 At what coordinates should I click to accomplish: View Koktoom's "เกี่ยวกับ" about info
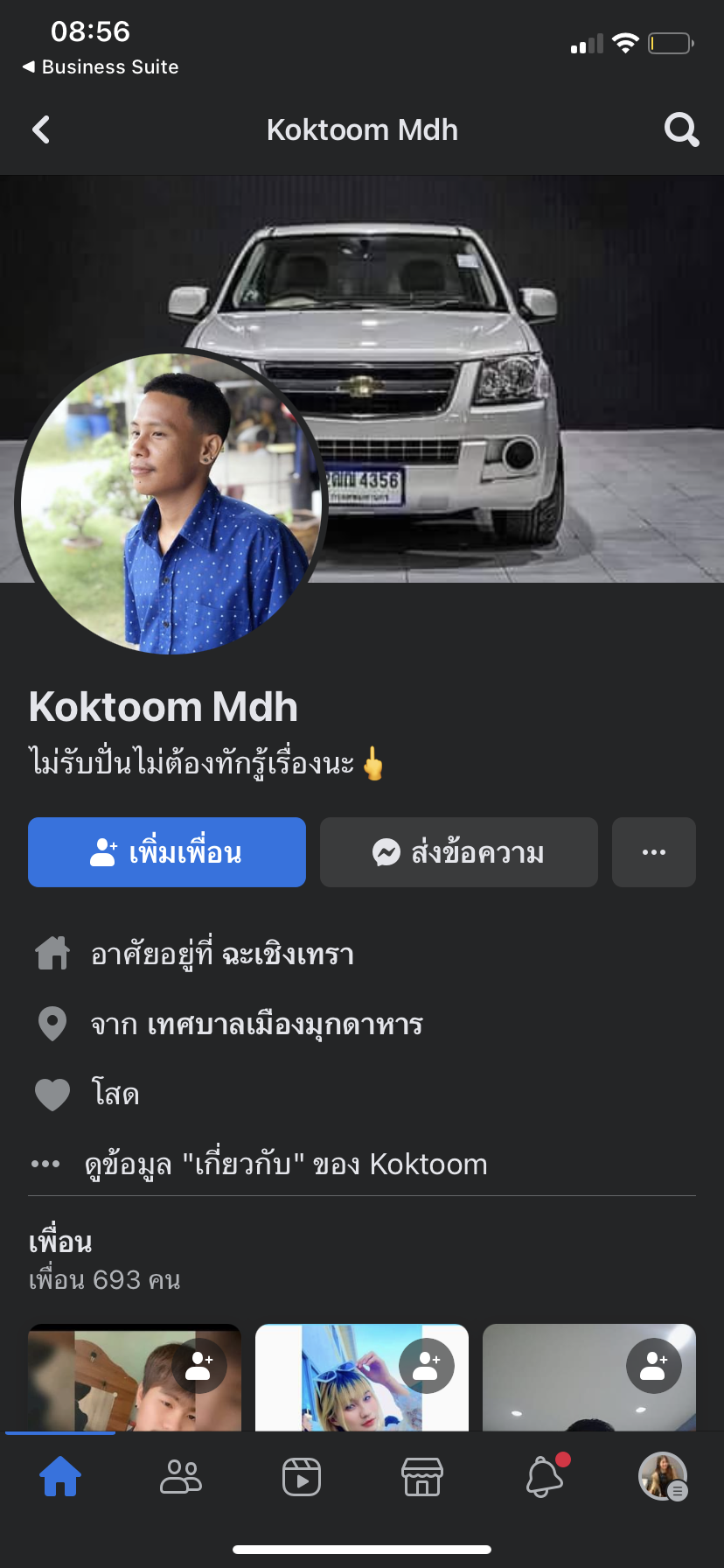click(285, 1165)
